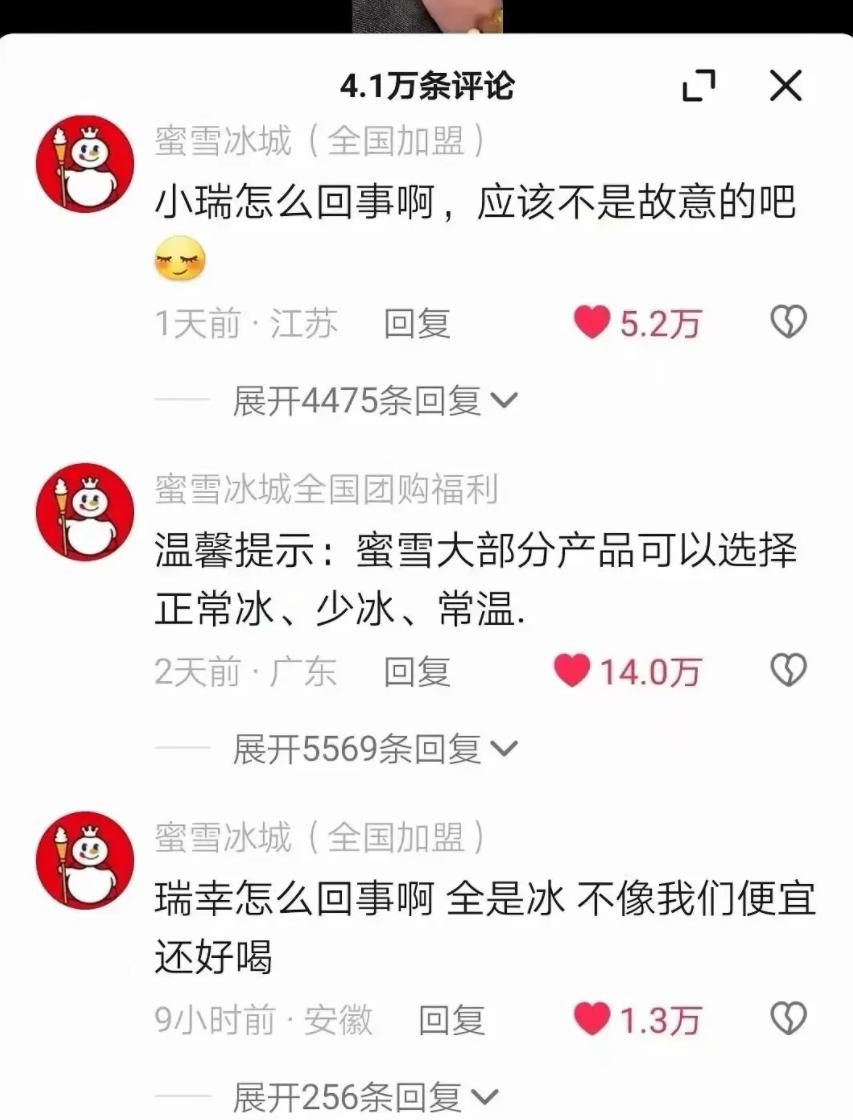Reply to the comment from 安徽
Screen dimensions: 853x1120
click(x=452, y=1020)
